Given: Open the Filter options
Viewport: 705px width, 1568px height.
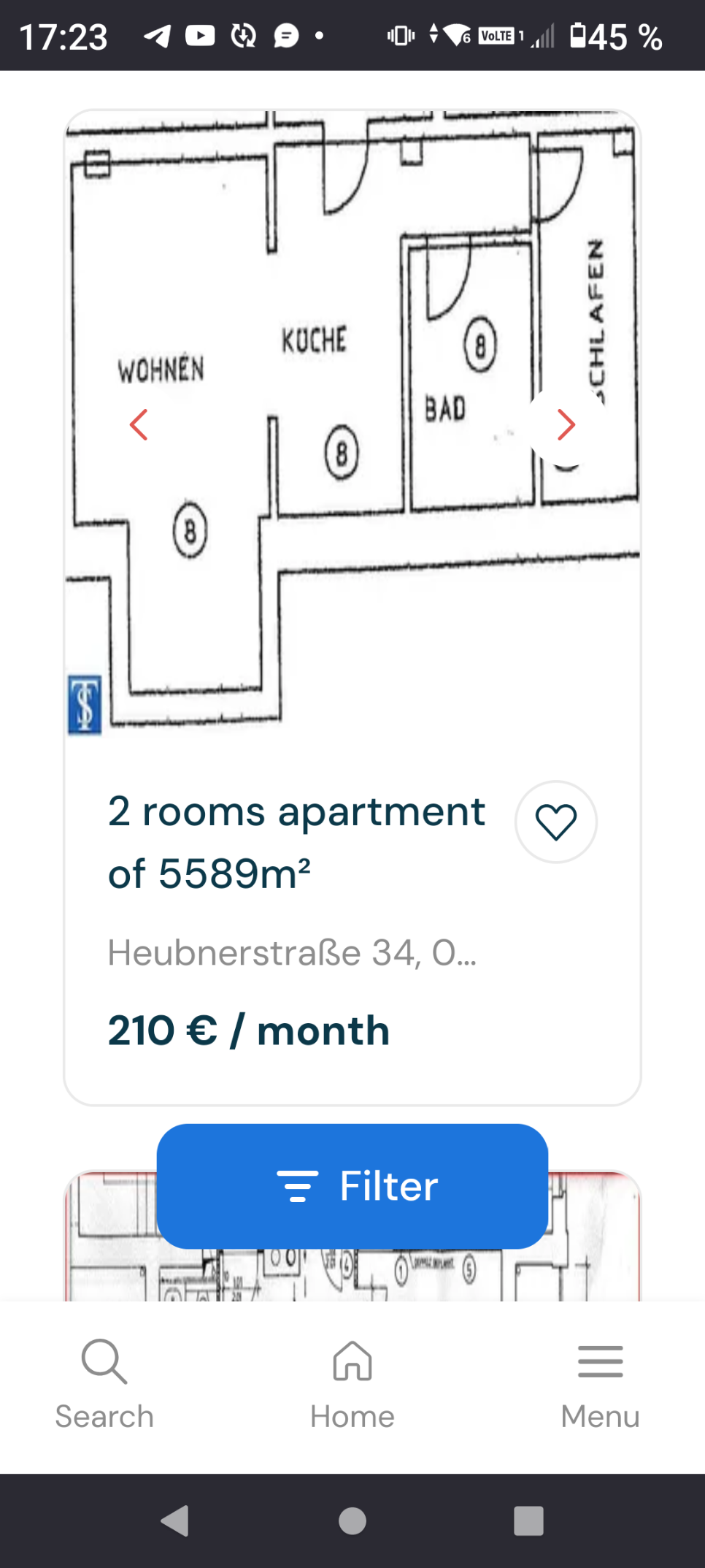Looking at the screenshot, I should 352,1185.
